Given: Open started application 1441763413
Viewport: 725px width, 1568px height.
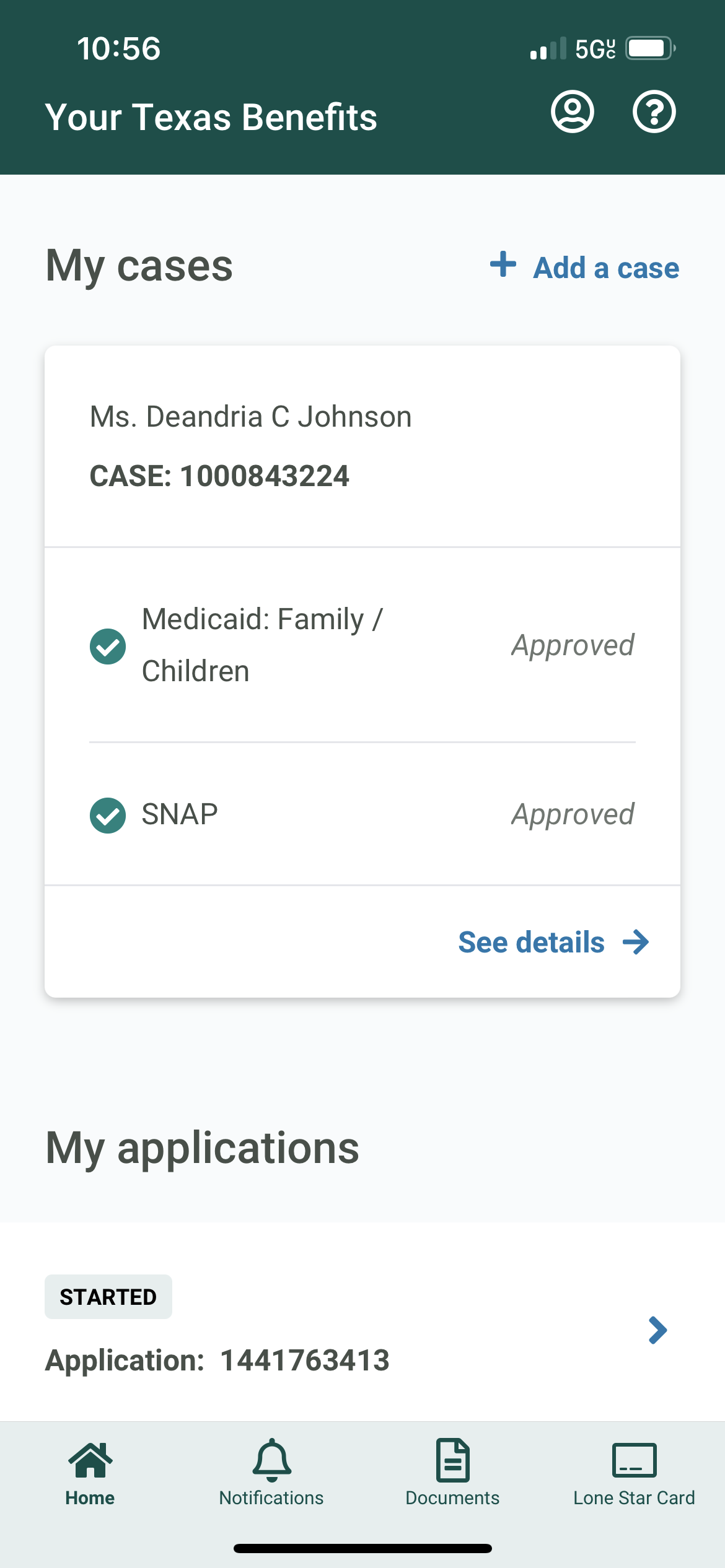Looking at the screenshot, I should [362, 1327].
